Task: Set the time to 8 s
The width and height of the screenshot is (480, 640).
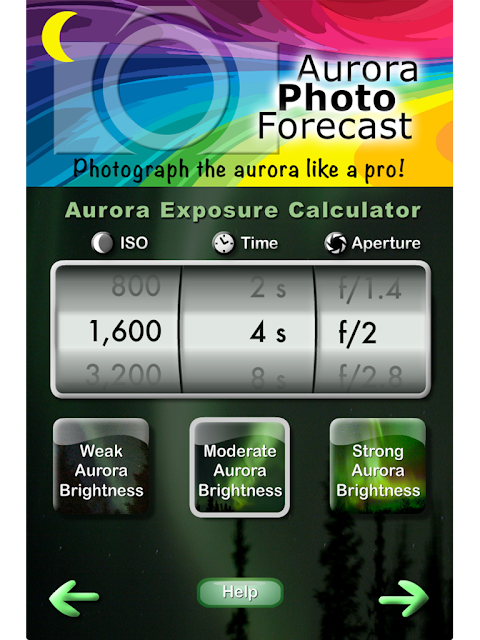Action: 268,377
